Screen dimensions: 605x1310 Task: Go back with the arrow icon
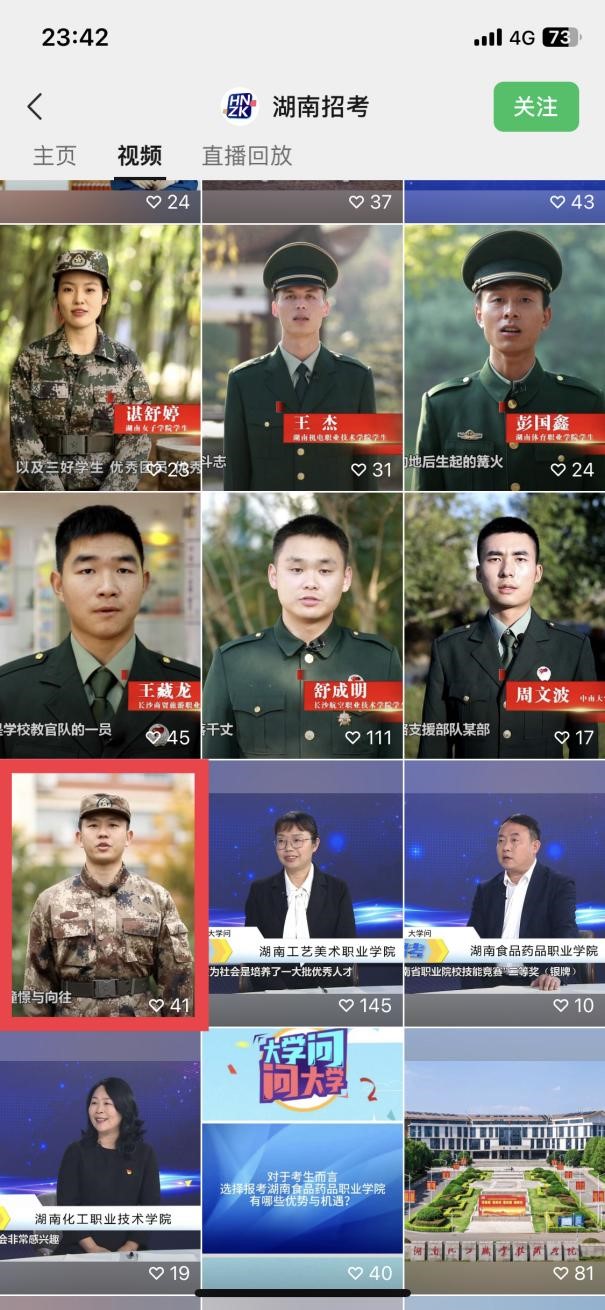[x=35, y=107]
